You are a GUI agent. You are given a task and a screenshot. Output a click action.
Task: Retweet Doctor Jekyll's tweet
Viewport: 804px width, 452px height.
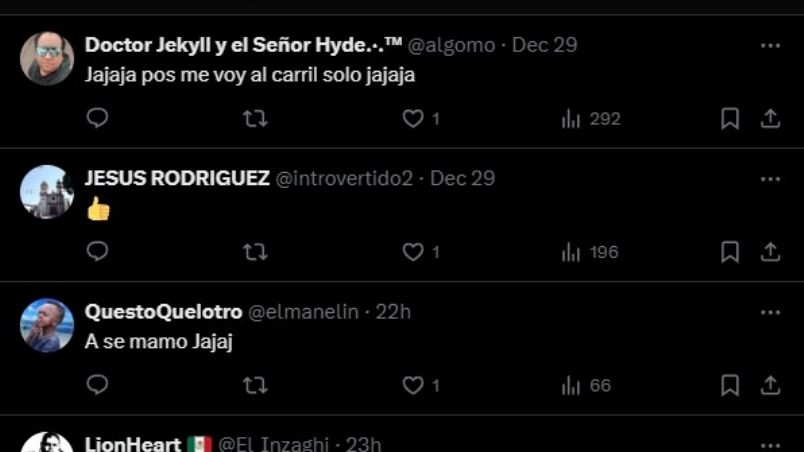point(255,118)
